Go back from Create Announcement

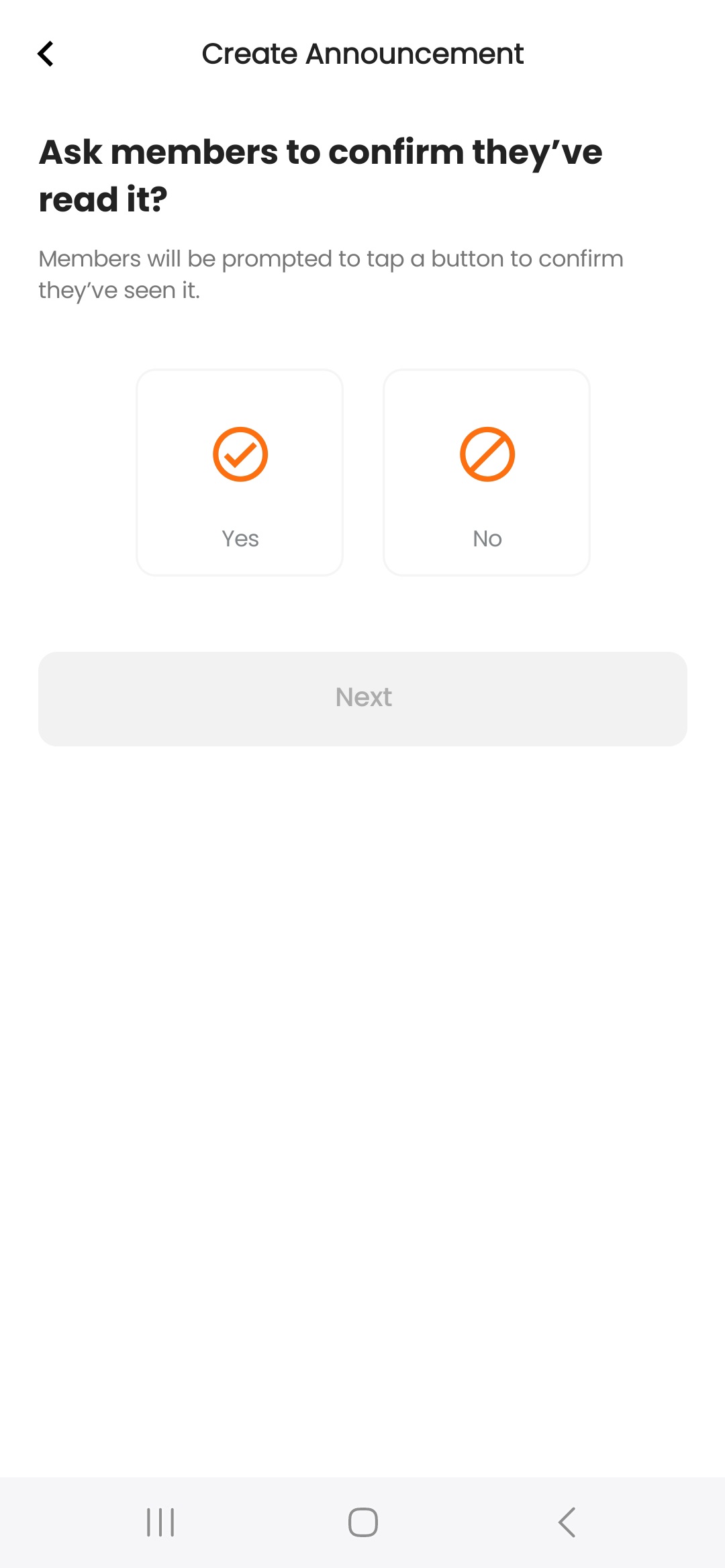point(46,54)
